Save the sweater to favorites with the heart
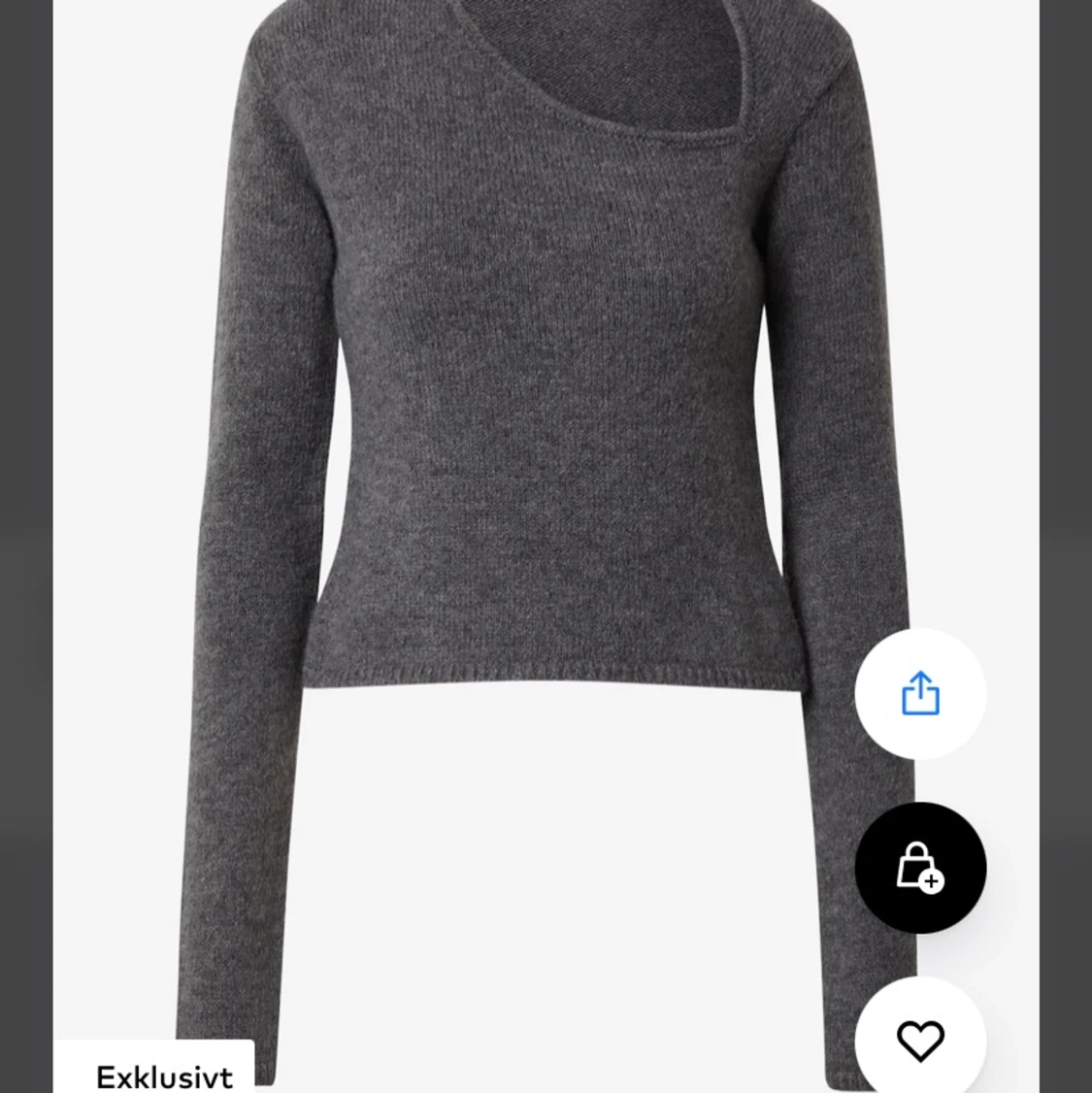 pos(920,1041)
